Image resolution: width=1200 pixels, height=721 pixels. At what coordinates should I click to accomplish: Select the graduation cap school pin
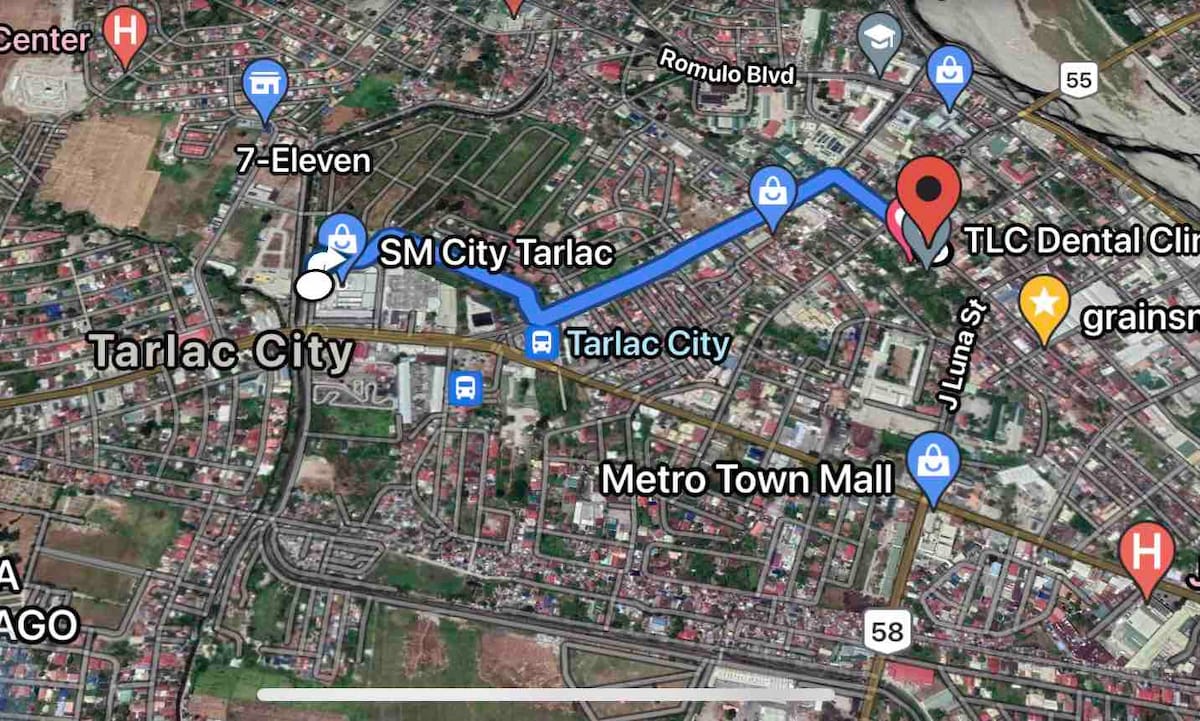click(879, 38)
